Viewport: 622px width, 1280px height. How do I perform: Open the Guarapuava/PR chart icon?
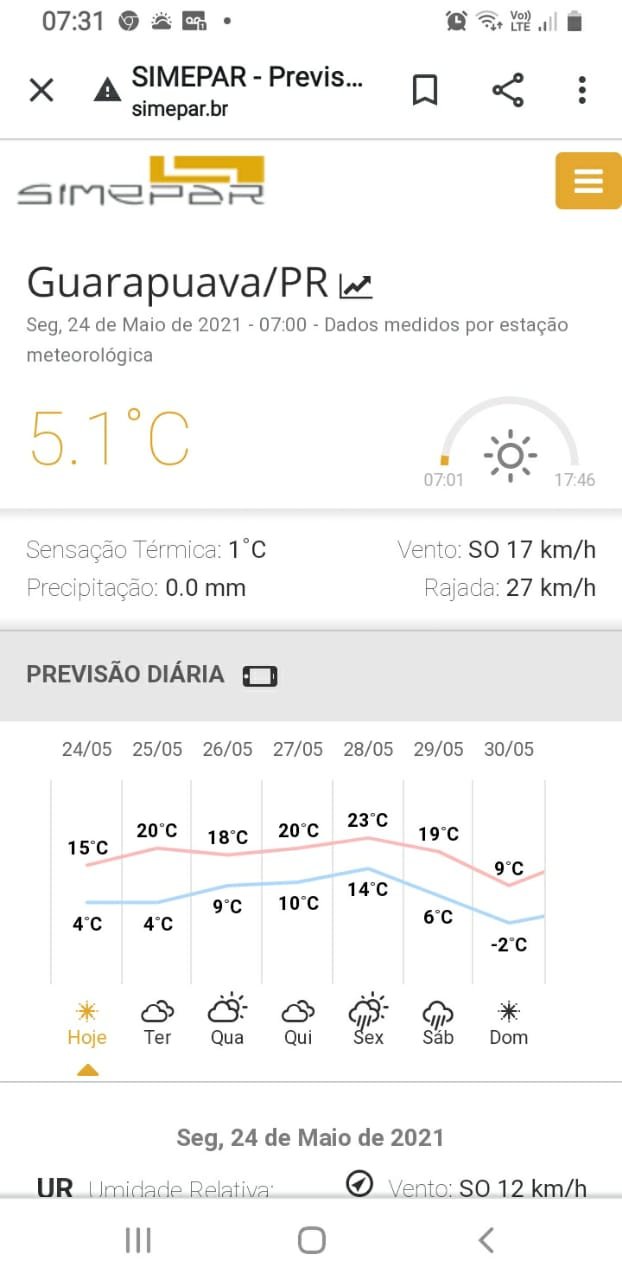point(356,285)
